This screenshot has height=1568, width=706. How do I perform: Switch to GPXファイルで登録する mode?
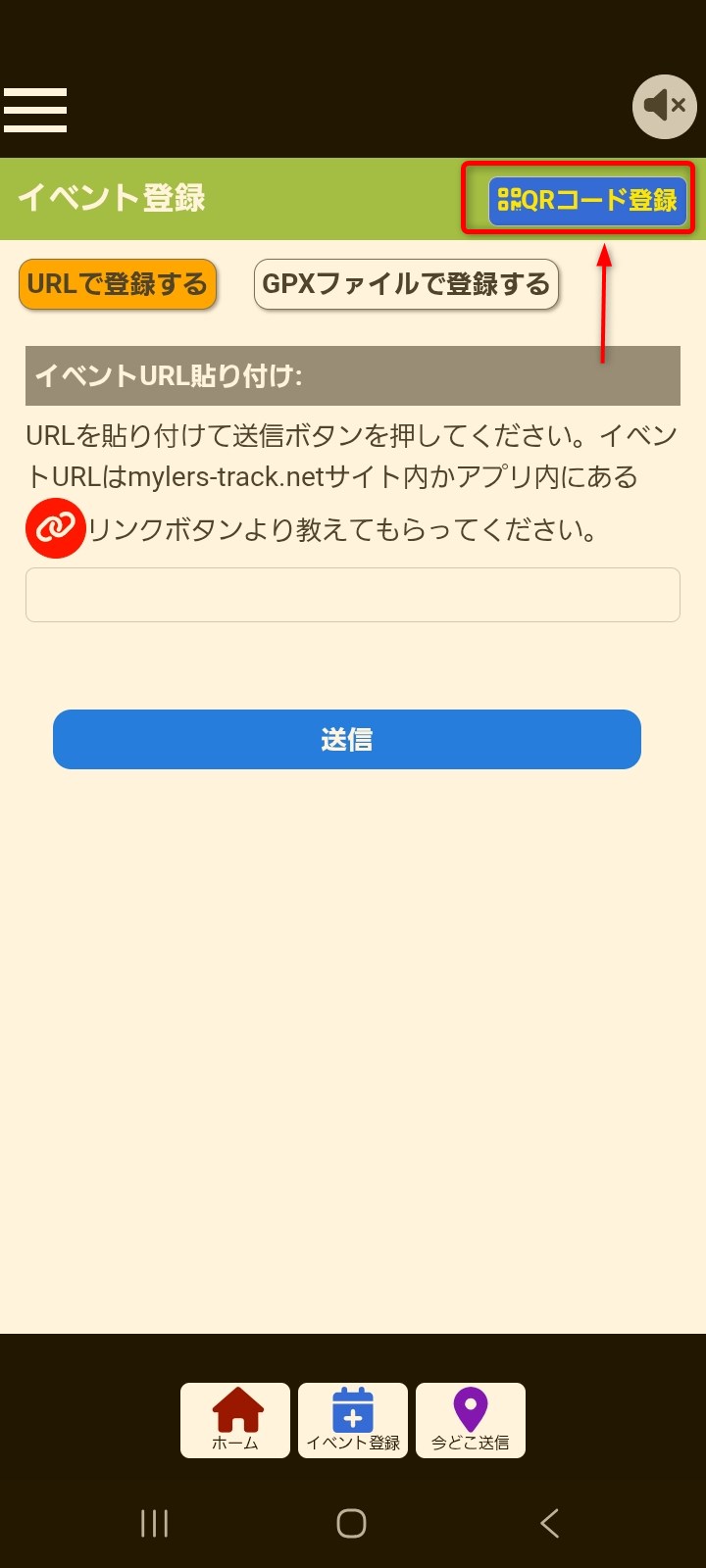click(x=406, y=283)
